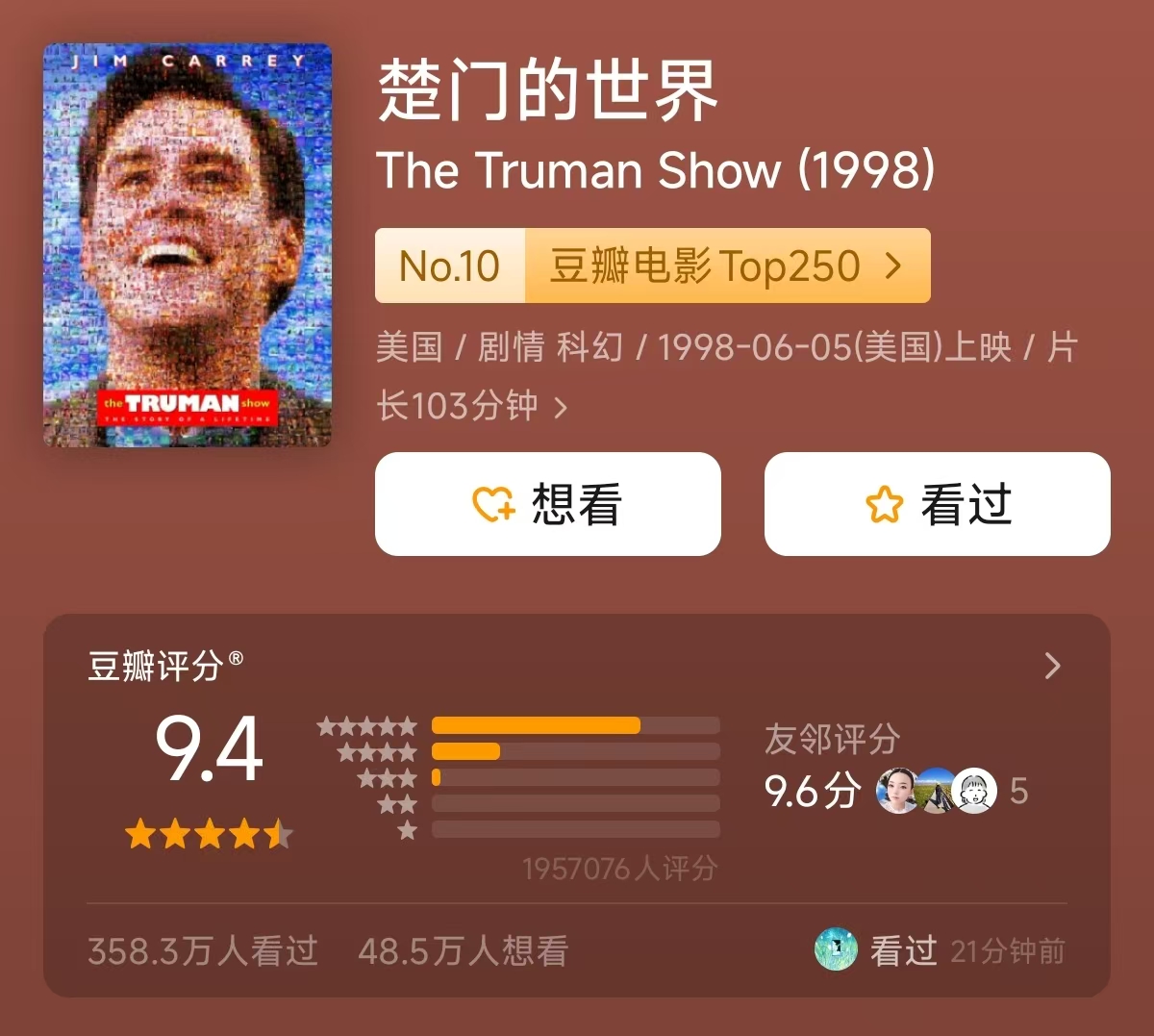Mark the movie as 看过
The height and width of the screenshot is (1036, 1154).
point(937,504)
